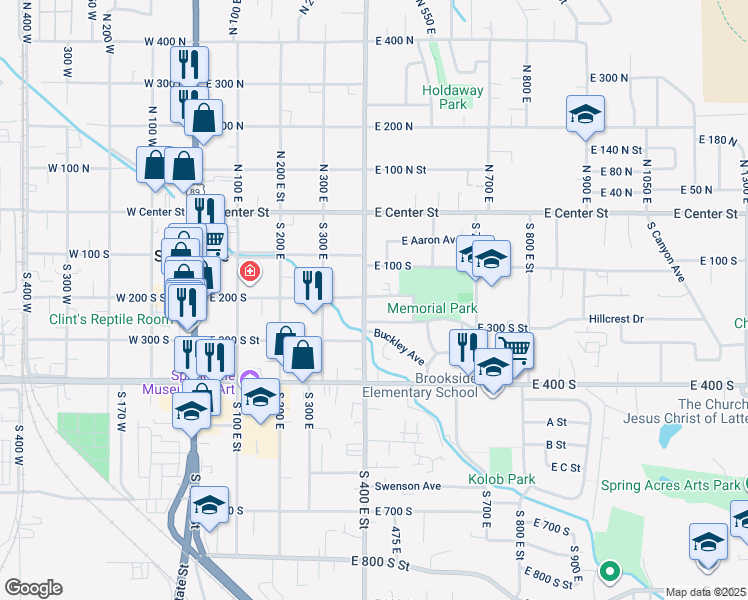This screenshot has height=600, width=748.
Task: Select the restaurant marker beside S 300 E at E 200 S
Action: pyautogui.click(x=313, y=285)
